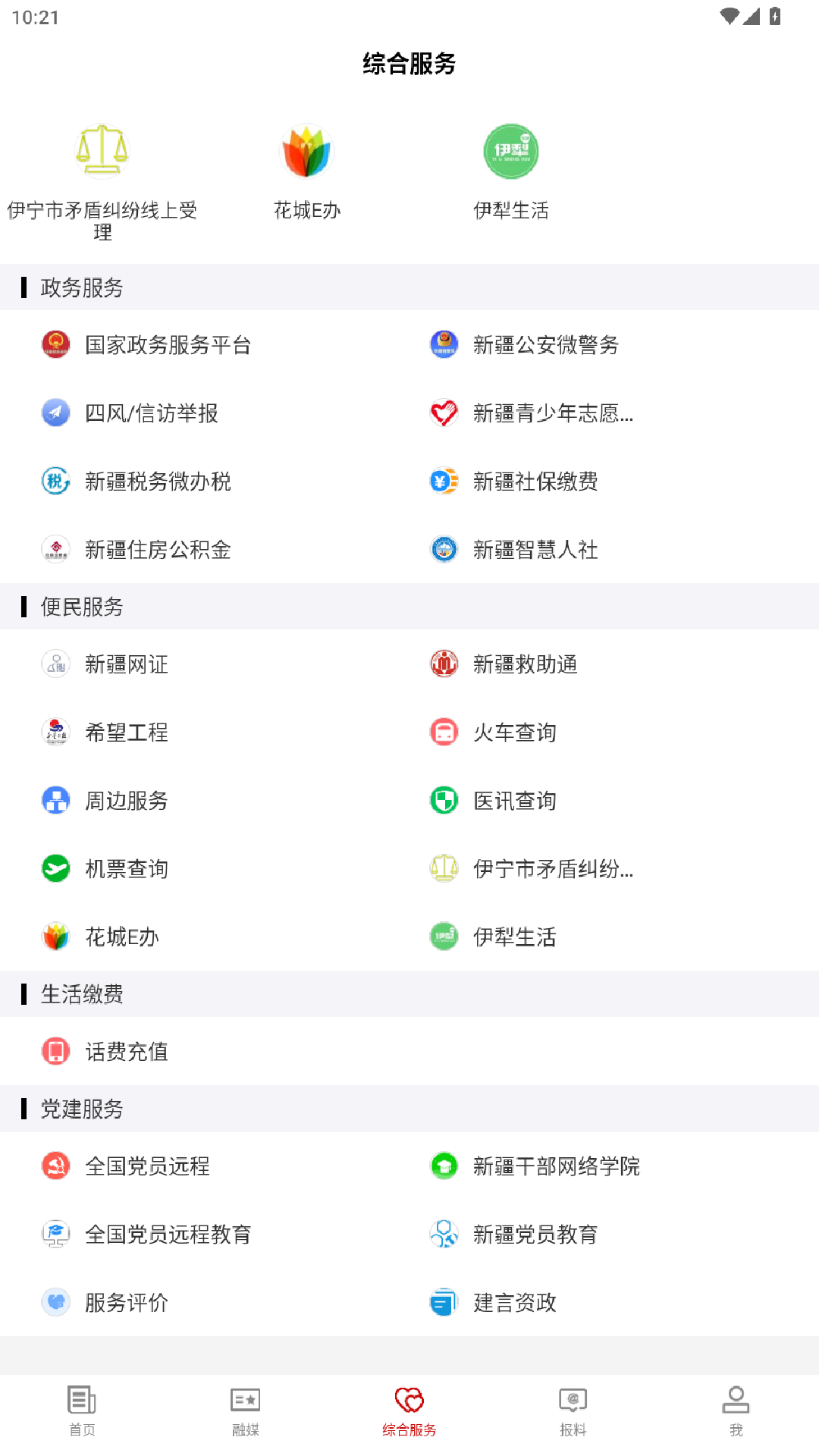Open 伊宁市矛盾纠纷线上受理 top shortcut
Screen dimensions: 819x1456
pyautogui.click(x=102, y=180)
